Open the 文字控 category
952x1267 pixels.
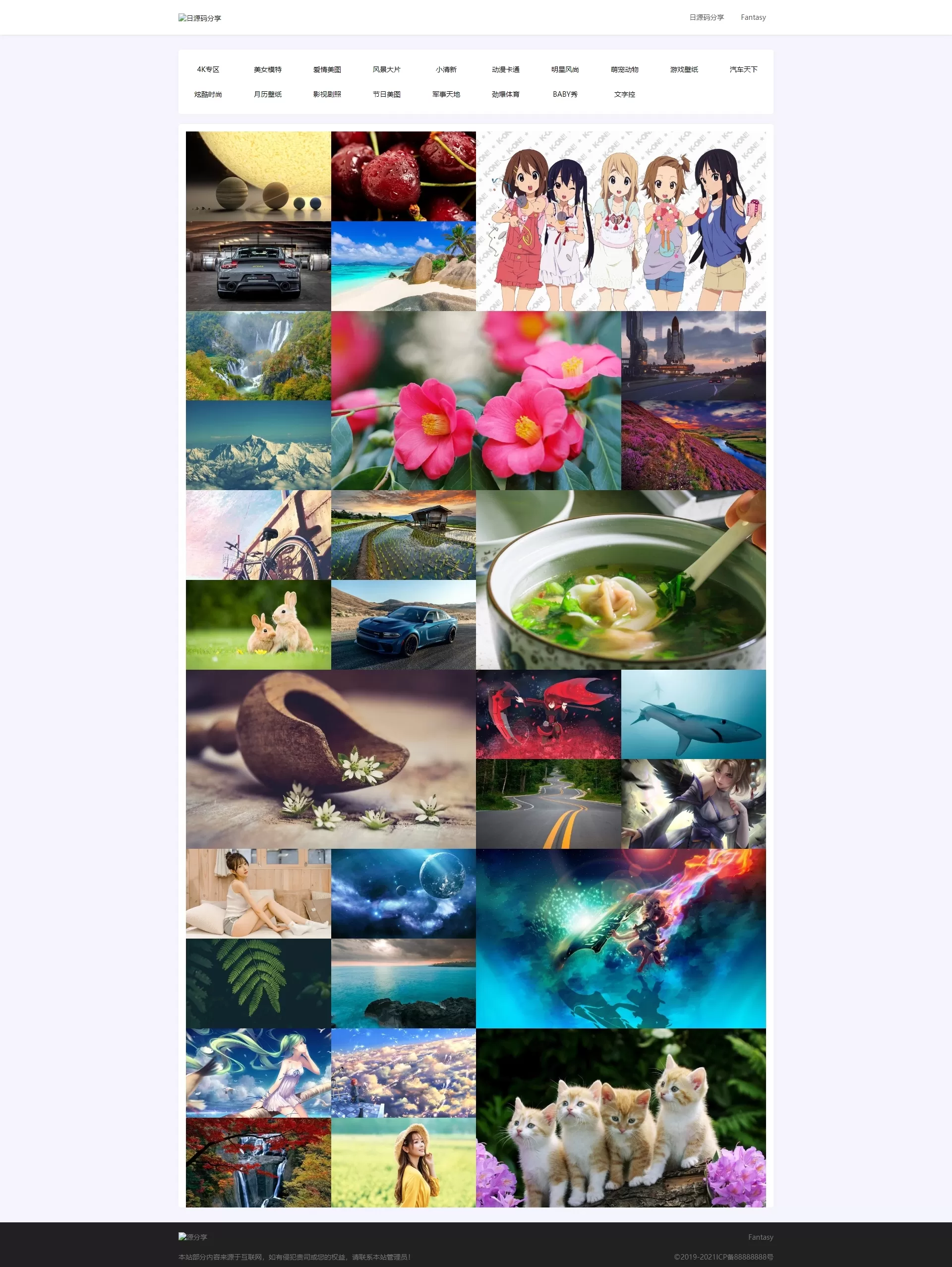pyautogui.click(x=625, y=94)
